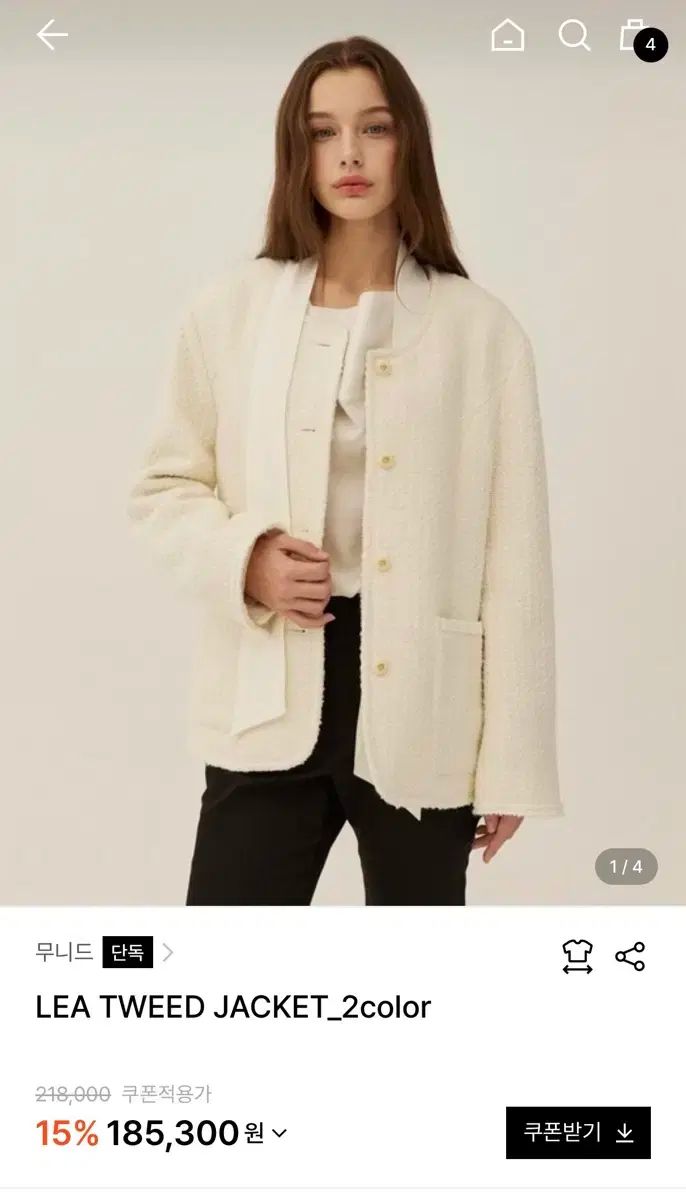The image size is (686, 1200).
Task: Tap the 쿠폰받기 coupon download button
Action: pos(578,1132)
